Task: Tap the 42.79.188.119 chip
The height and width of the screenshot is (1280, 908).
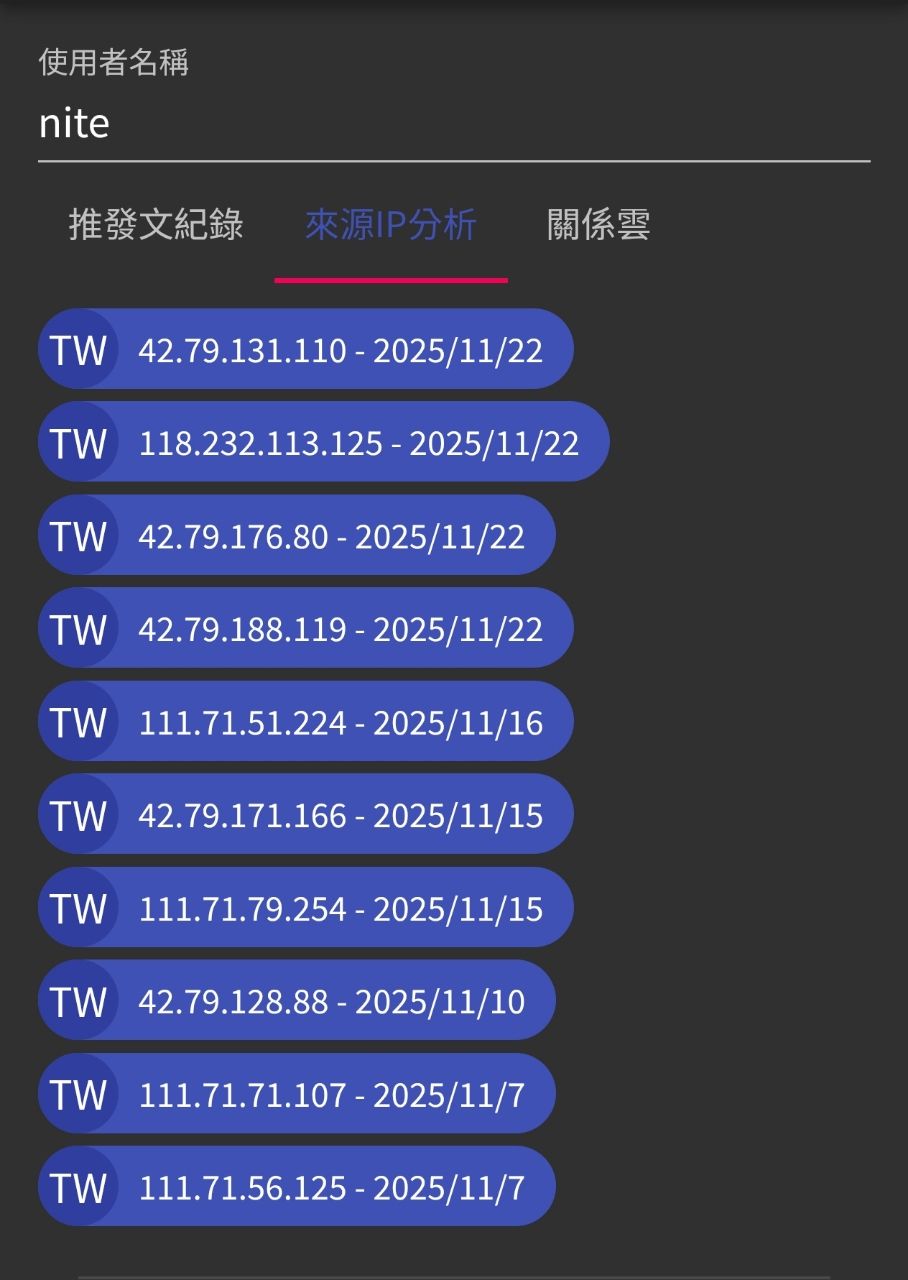Action: pos(306,629)
